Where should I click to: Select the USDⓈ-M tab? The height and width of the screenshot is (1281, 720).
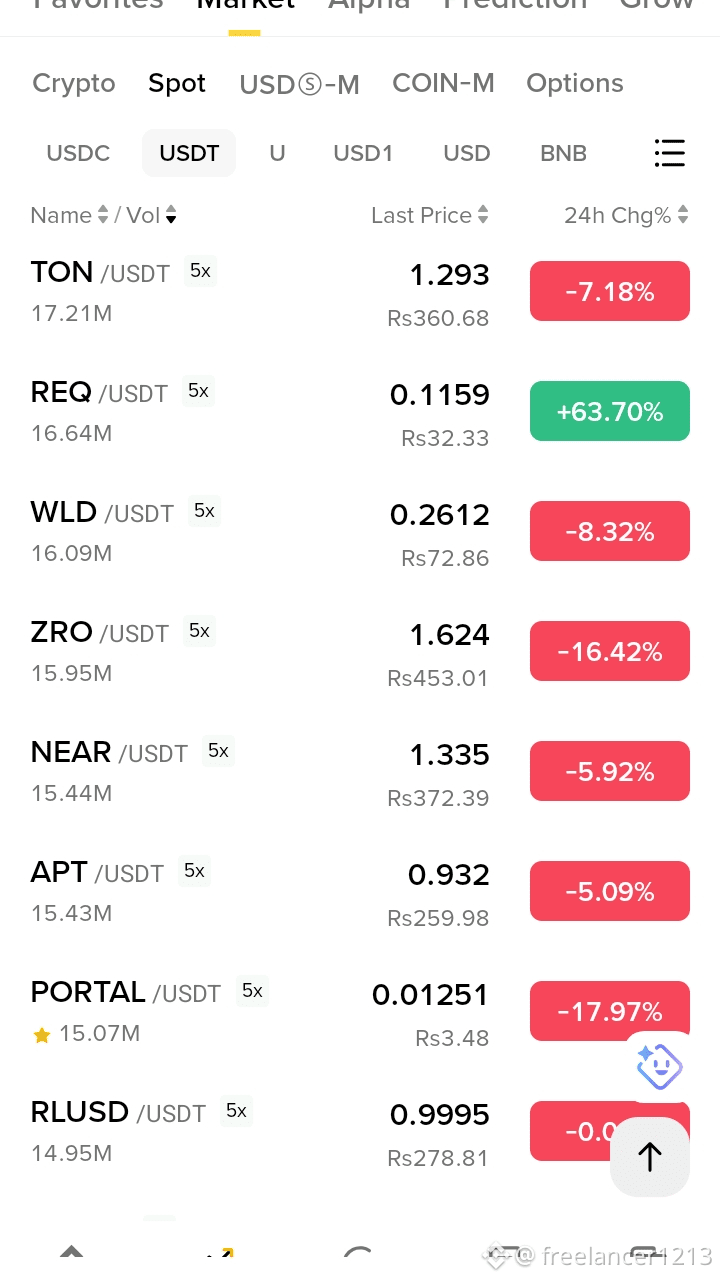pos(299,84)
